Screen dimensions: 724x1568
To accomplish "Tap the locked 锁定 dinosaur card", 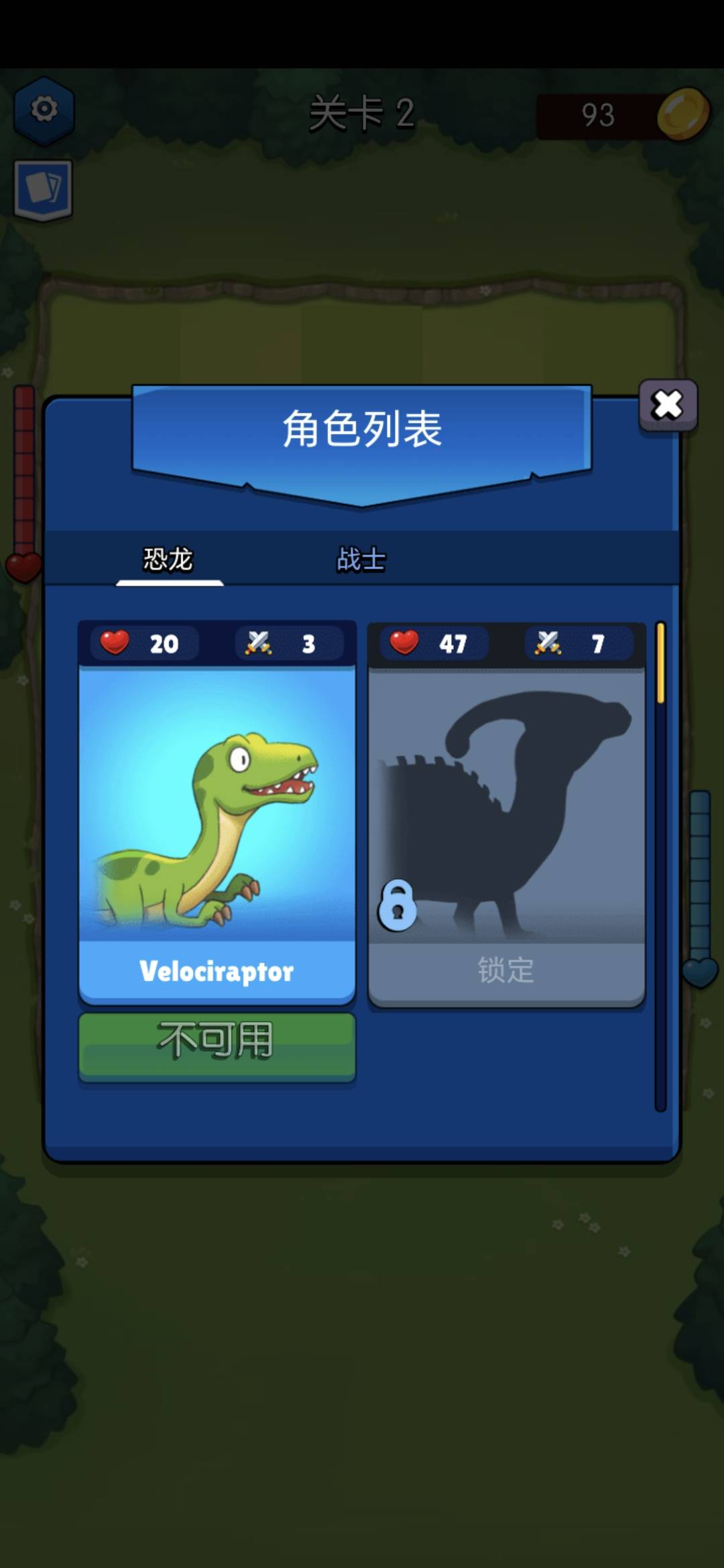I will pos(507,814).
